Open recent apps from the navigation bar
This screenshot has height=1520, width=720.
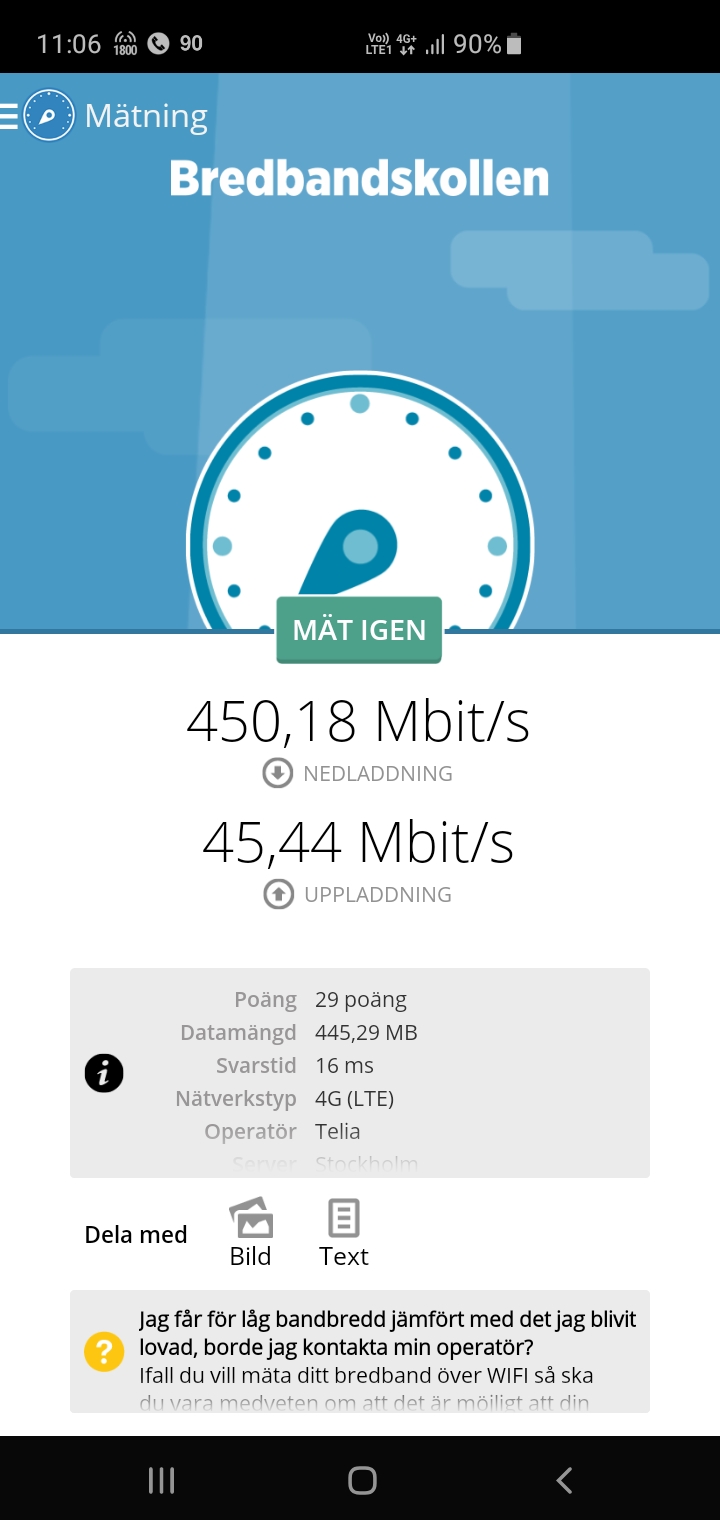161,1480
